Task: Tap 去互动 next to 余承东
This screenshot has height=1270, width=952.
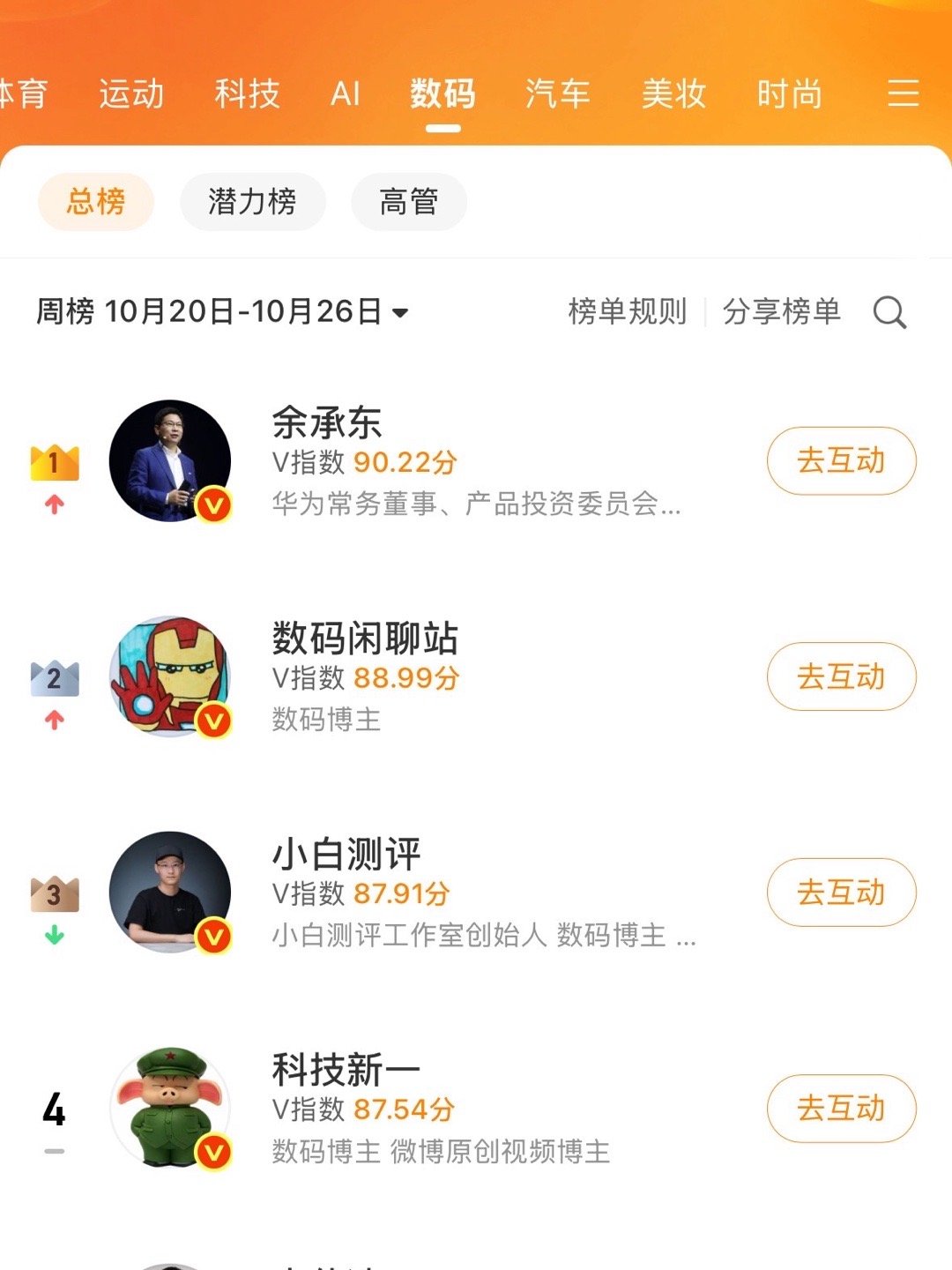Action: point(841,460)
